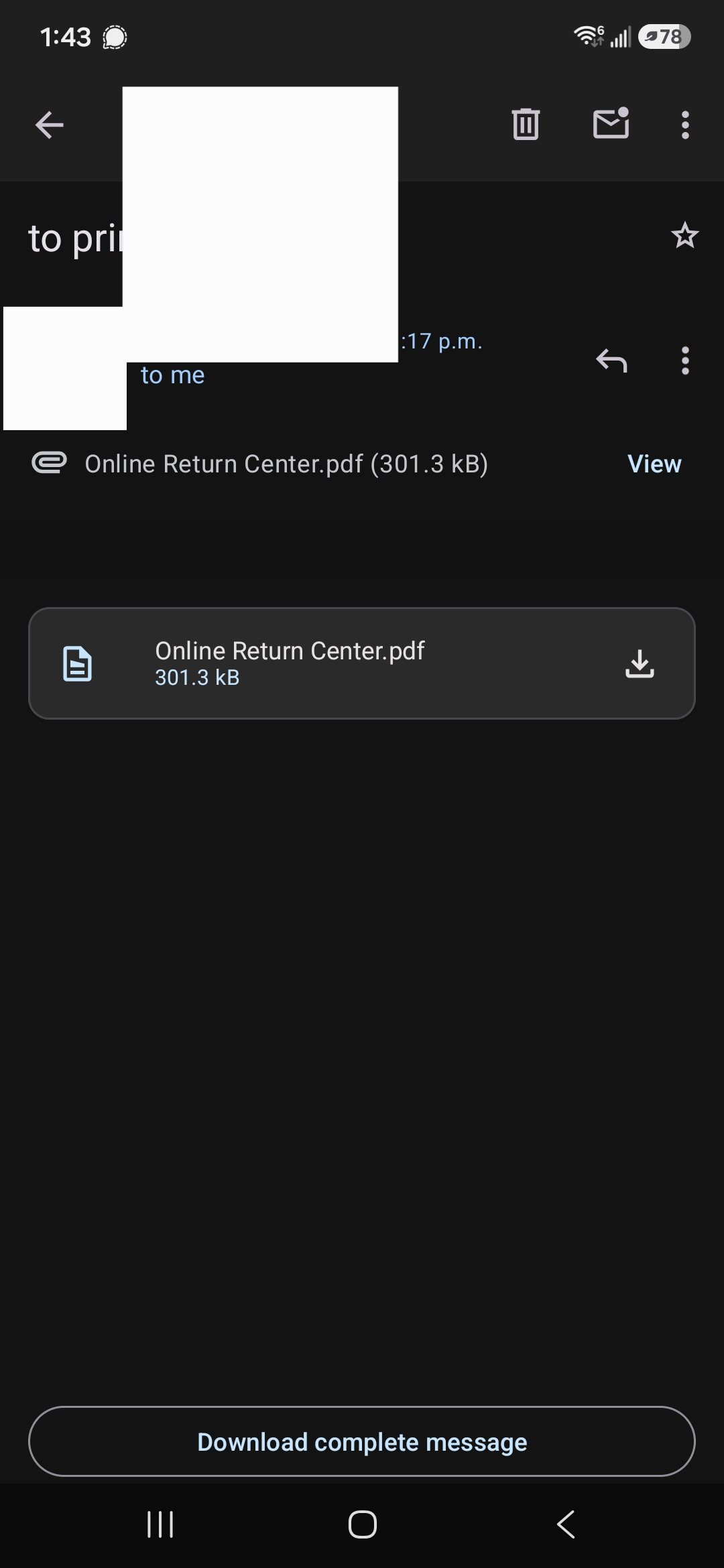Image resolution: width=724 pixels, height=1568 pixels.
Task: Mark this email as unread
Action: pyautogui.click(x=611, y=123)
